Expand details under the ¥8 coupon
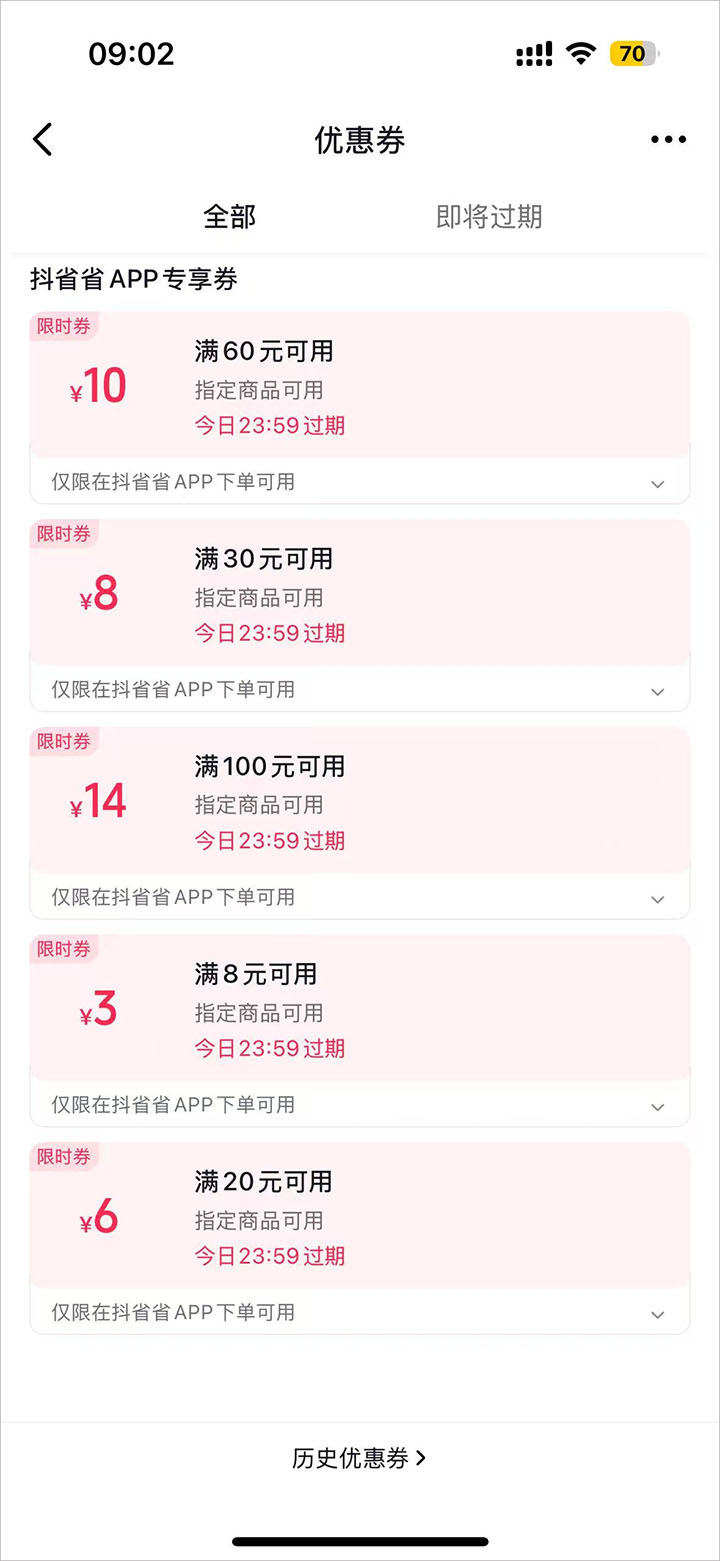720x1561 pixels. tap(657, 691)
